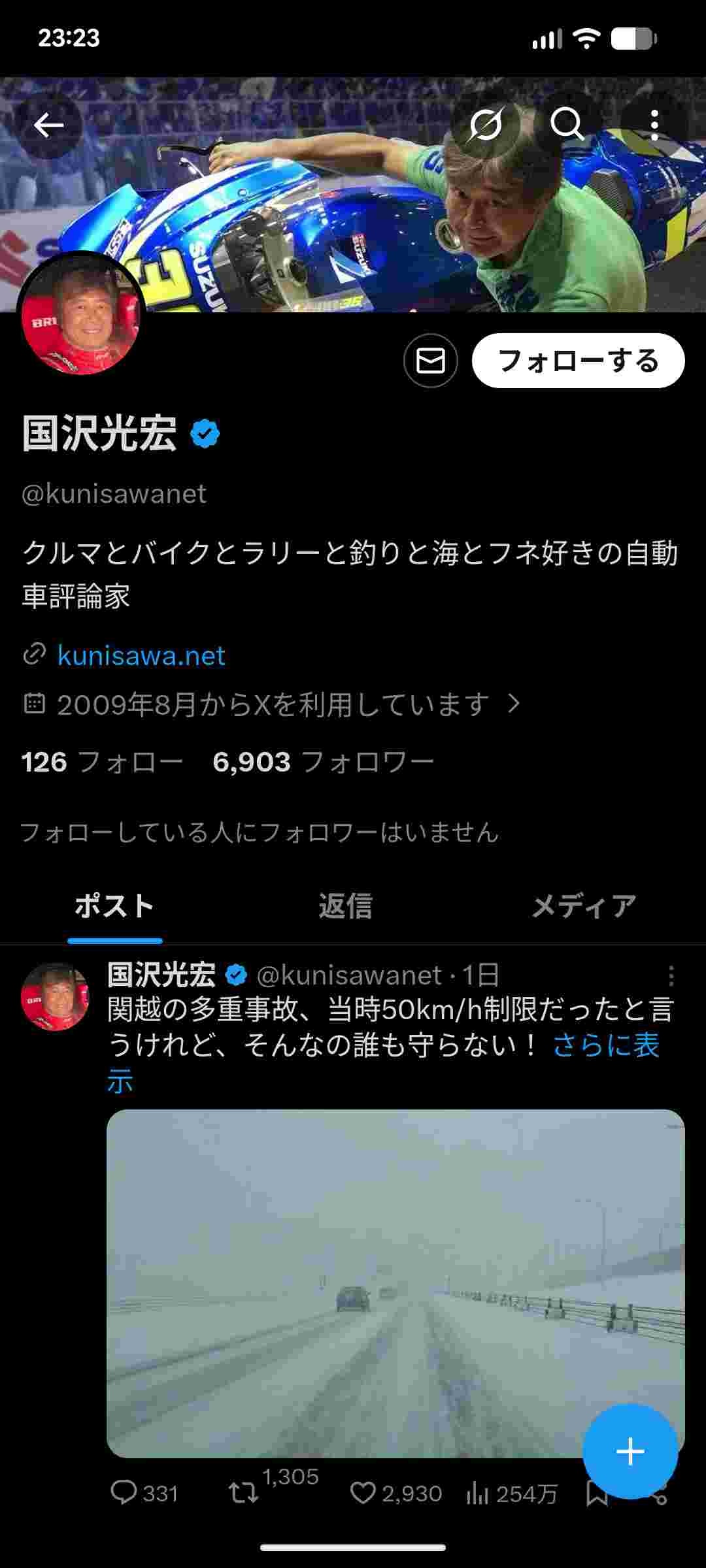Switch to the メディア tab

pyautogui.click(x=584, y=906)
